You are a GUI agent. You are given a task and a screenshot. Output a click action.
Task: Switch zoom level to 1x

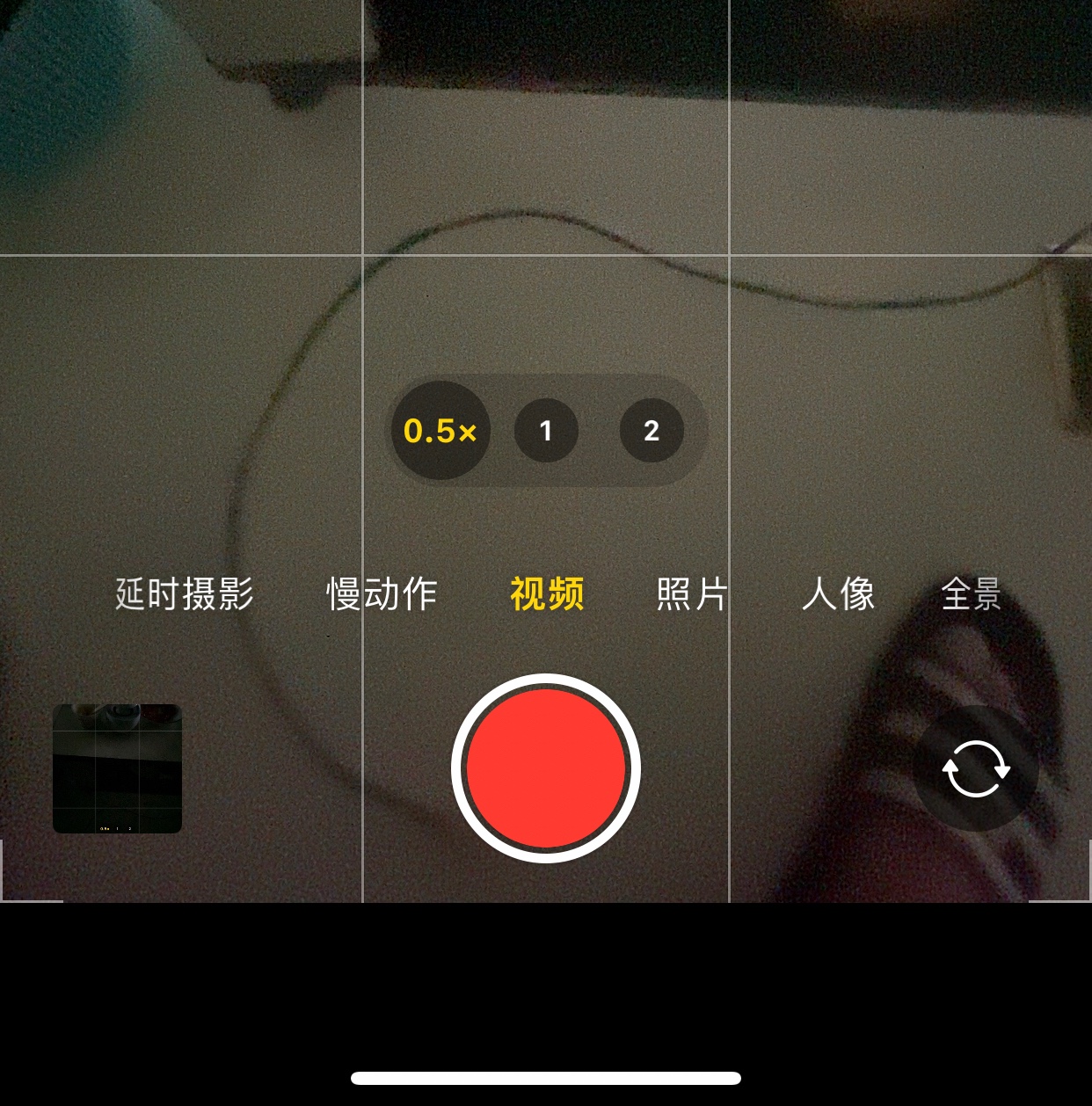(x=546, y=431)
